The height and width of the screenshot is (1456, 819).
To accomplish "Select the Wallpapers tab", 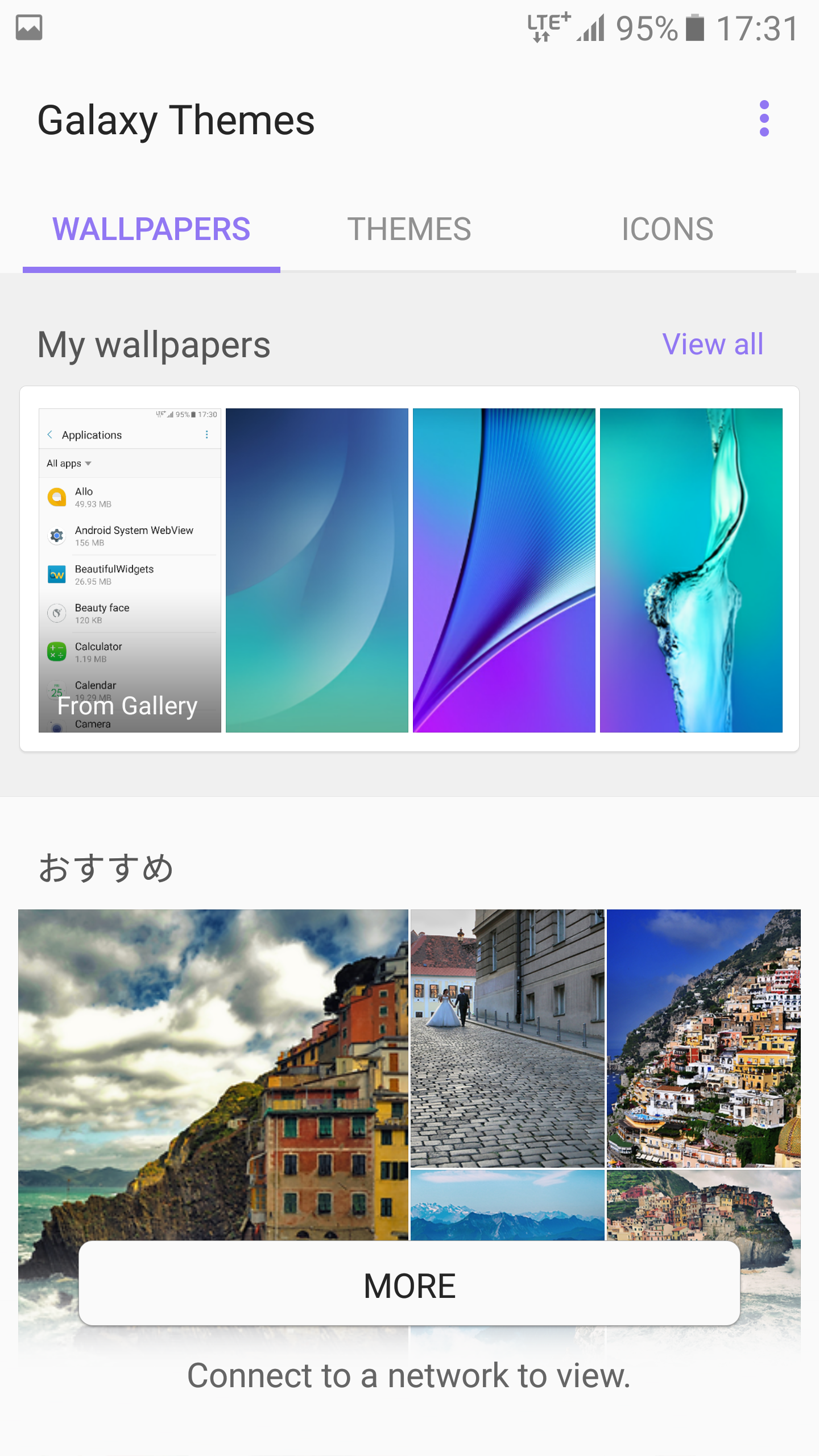I will coord(151,229).
